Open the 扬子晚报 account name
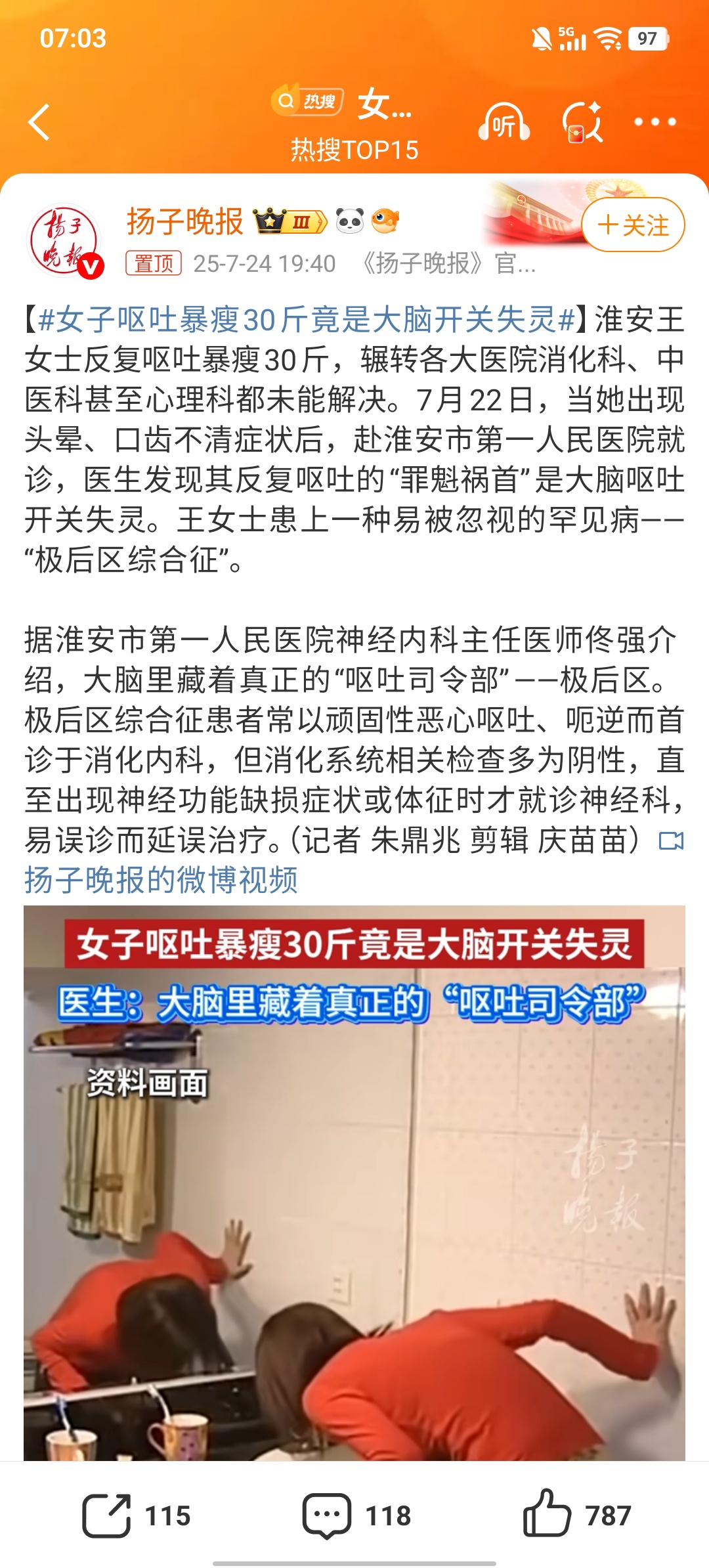The height and width of the screenshot is (1568, 709). pos(185,221)
